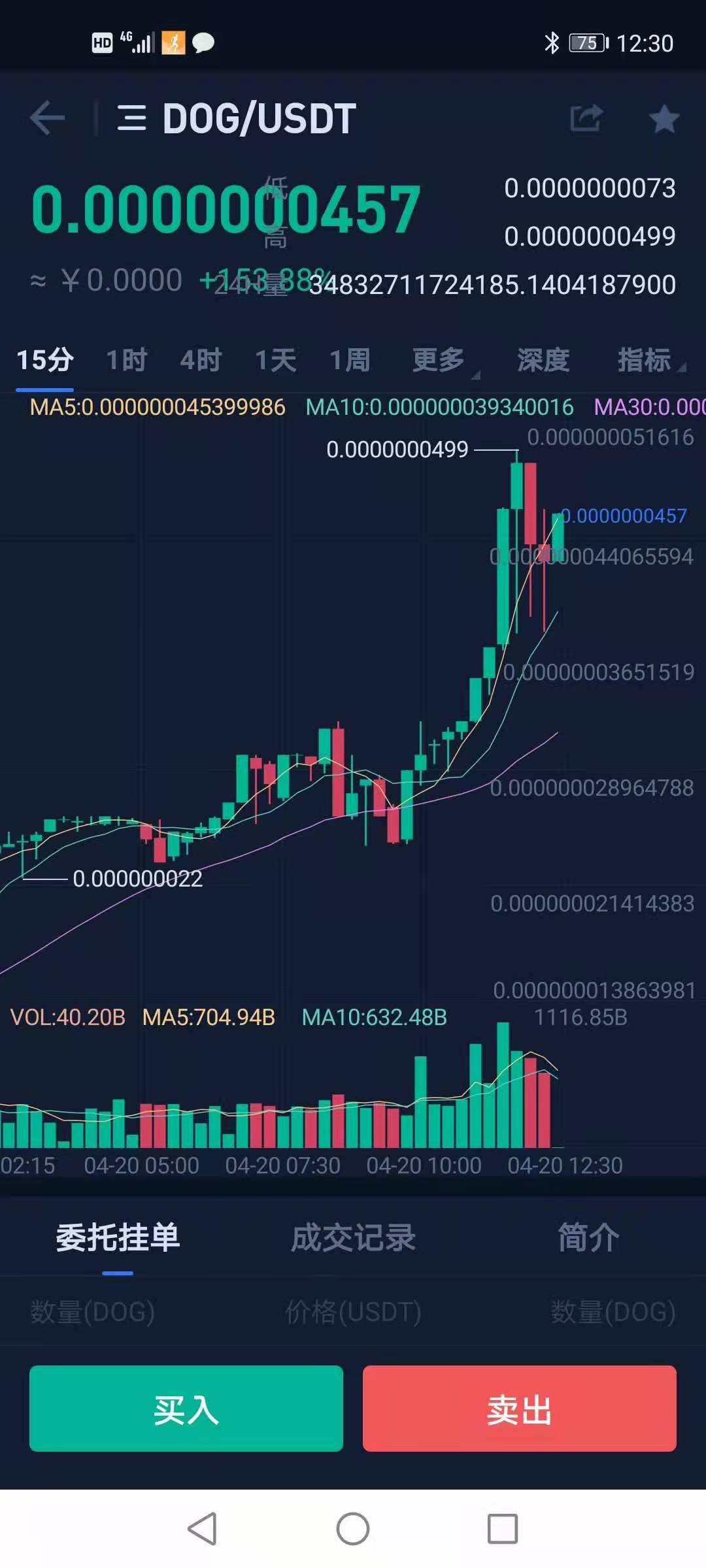This screenshot has width=706, height=1568.
Task: Toggle the favorite star for DOG/USDT
Action: click(x=664, y=118)
